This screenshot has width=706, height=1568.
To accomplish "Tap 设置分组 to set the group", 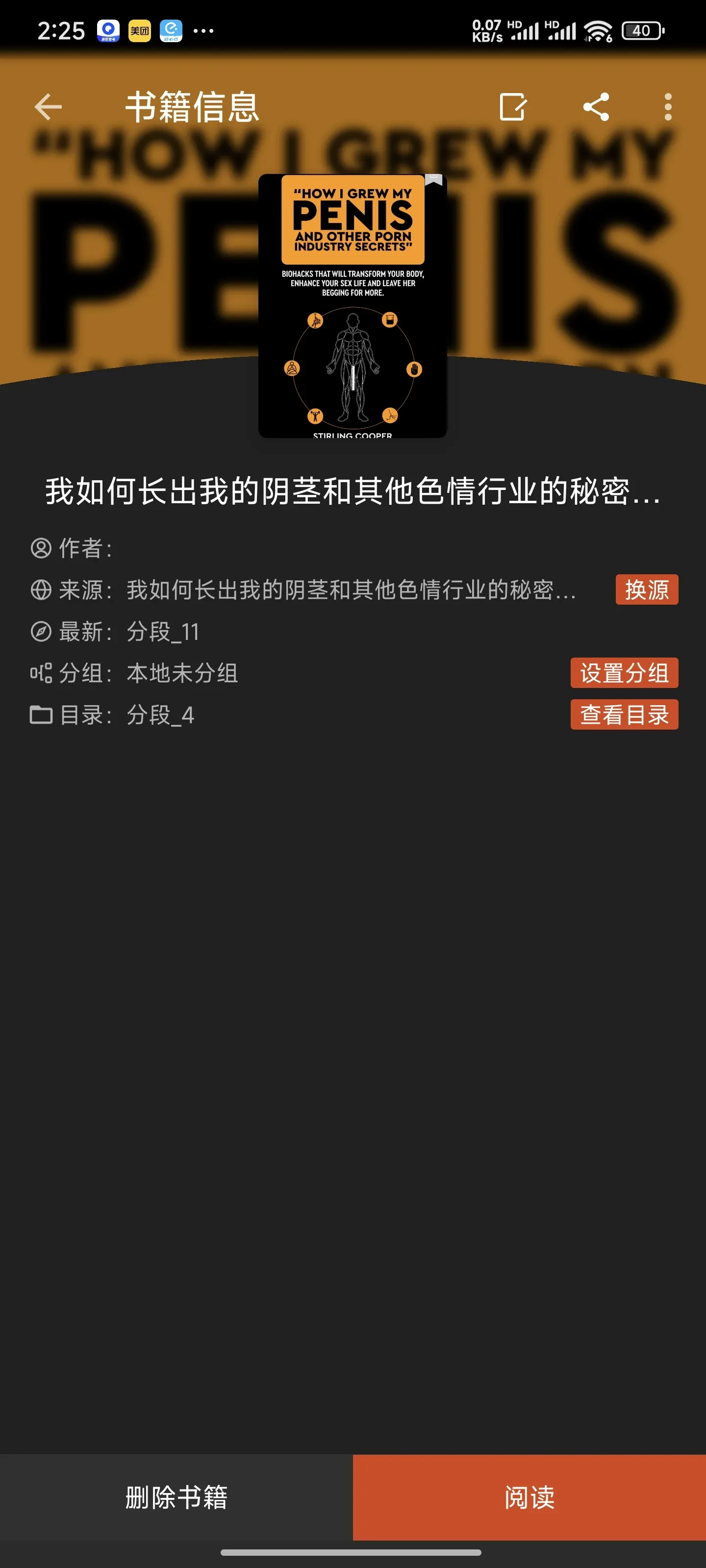I will [624, 673].
